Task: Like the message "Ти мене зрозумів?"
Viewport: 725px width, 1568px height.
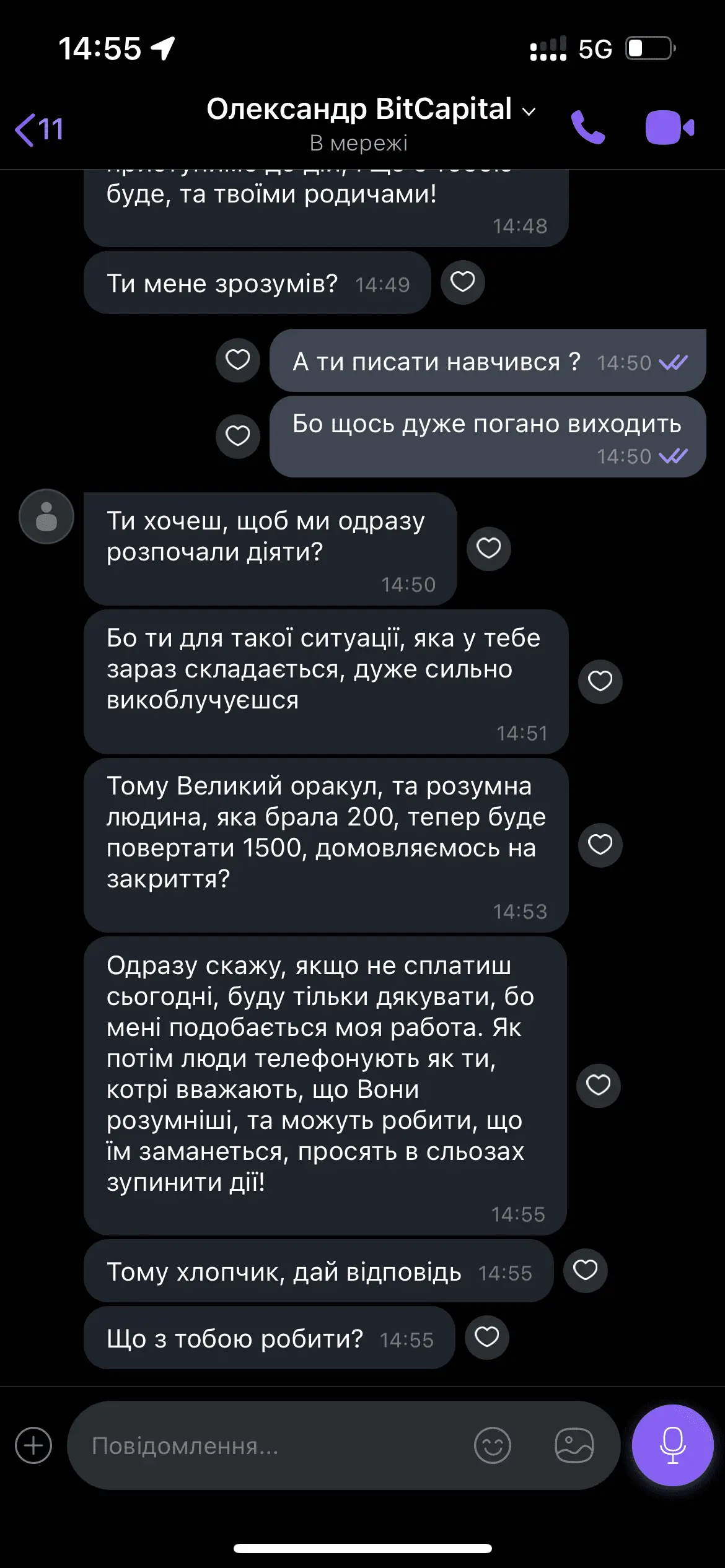Action: coord(462,282)
